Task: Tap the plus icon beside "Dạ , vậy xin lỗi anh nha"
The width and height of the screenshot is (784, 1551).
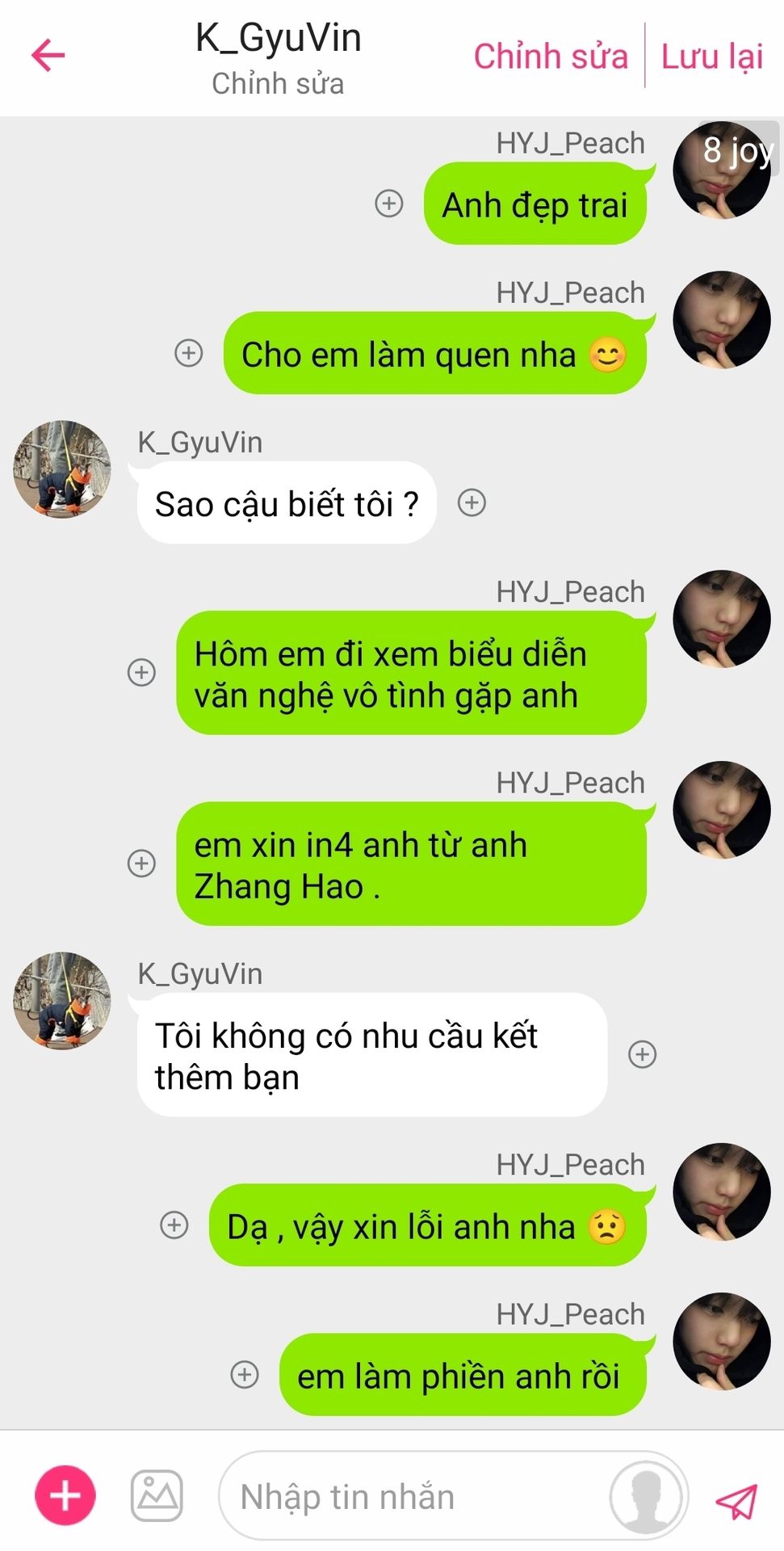Action: point(174,1225)
